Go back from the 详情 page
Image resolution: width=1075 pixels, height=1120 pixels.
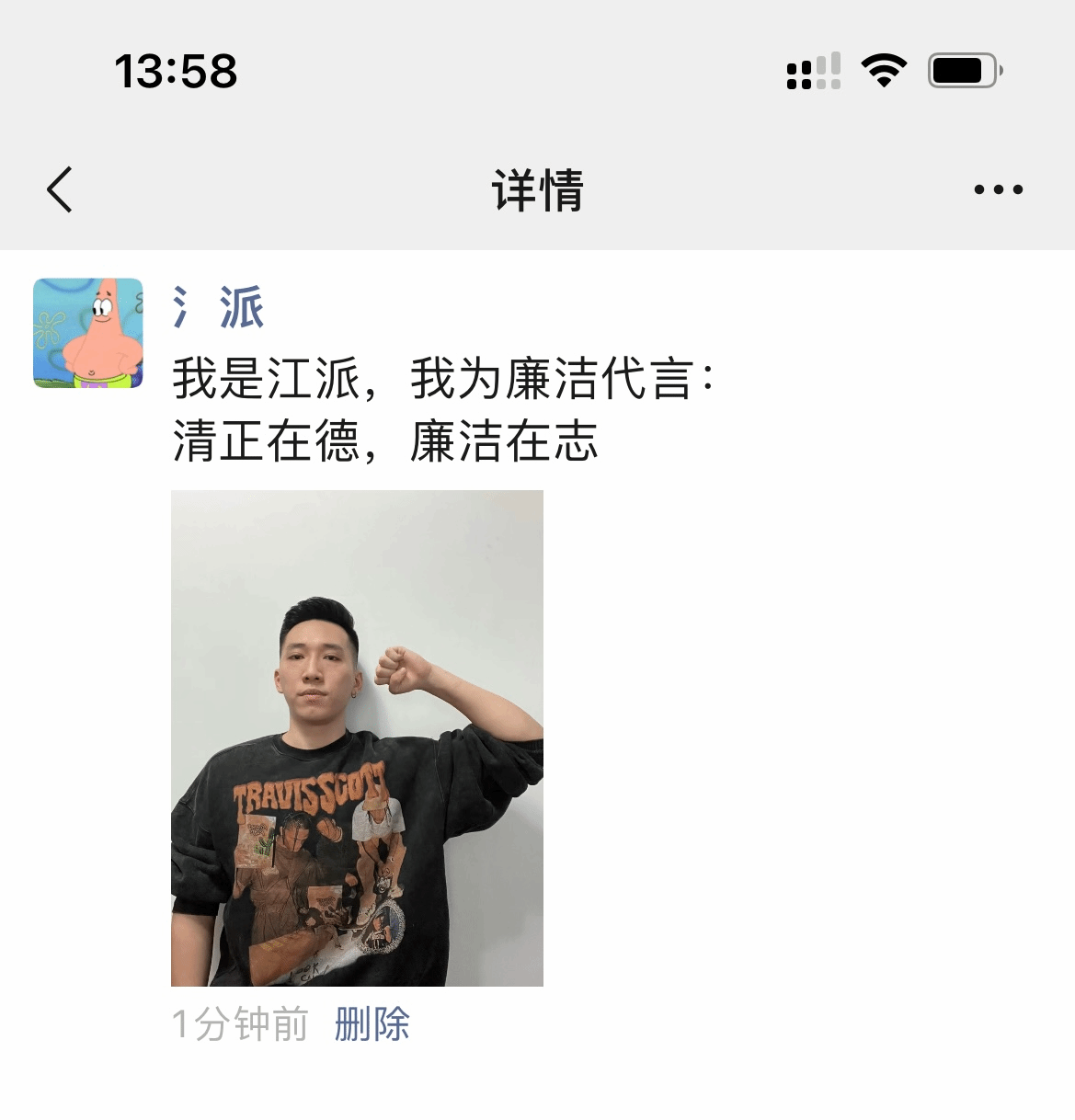coord(60,190)
